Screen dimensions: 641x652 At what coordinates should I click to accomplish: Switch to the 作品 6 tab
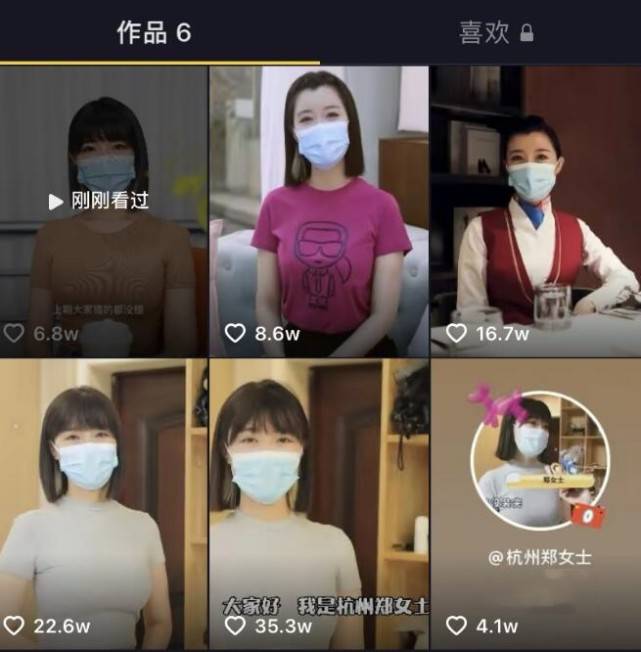153,32
